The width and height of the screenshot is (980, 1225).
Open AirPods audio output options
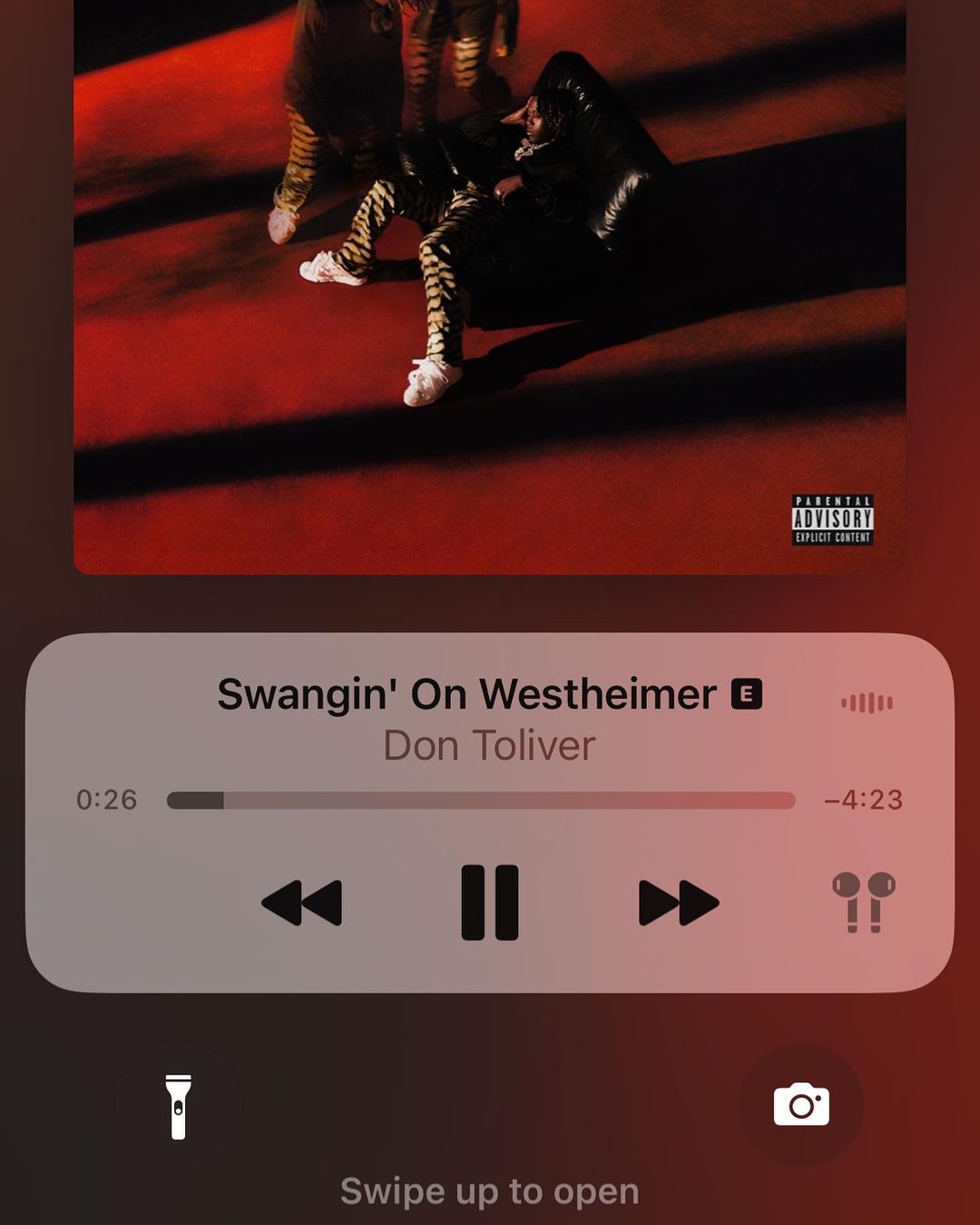(864, 902)
